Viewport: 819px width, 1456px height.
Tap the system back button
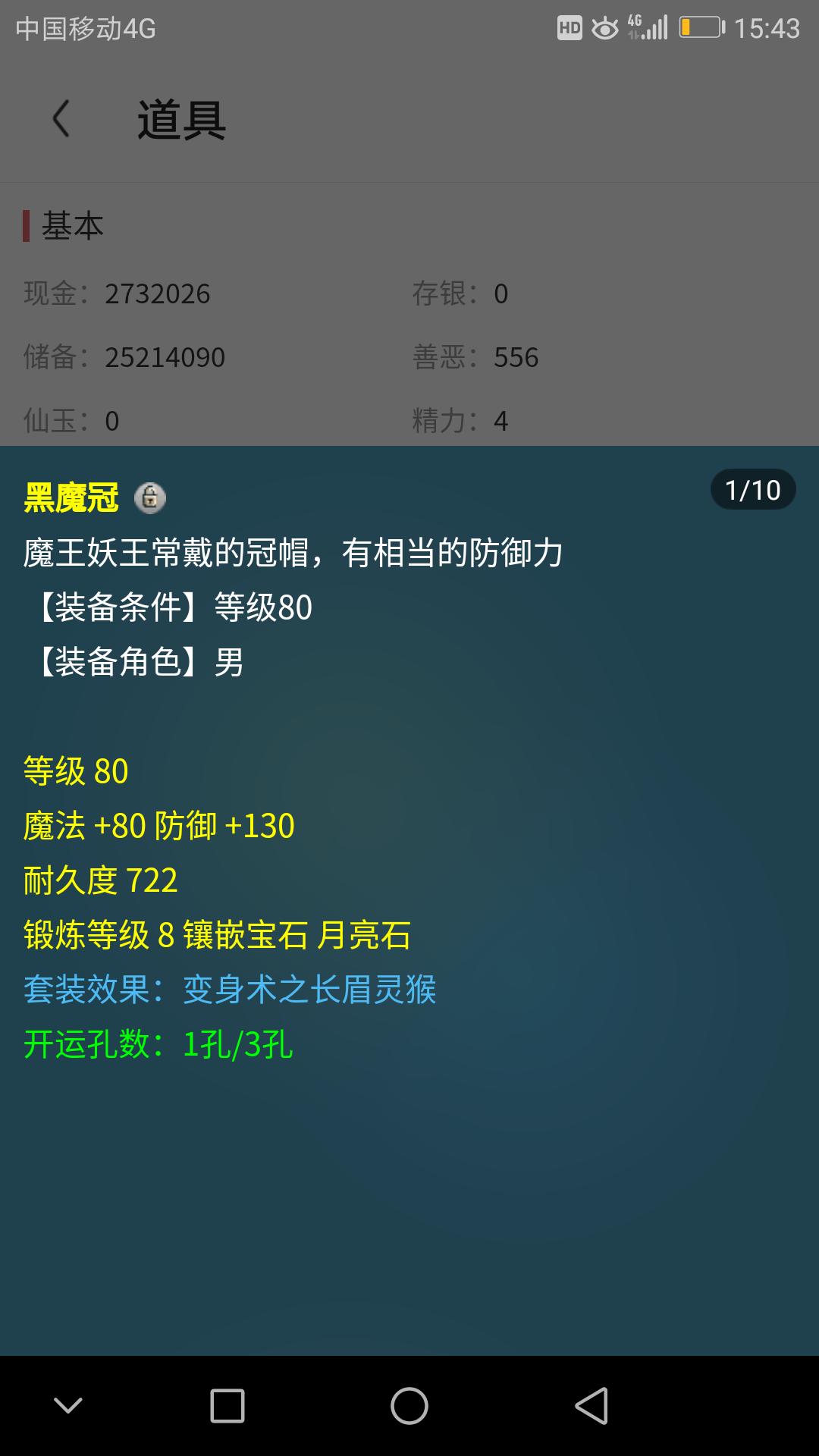pos(591,1406)
